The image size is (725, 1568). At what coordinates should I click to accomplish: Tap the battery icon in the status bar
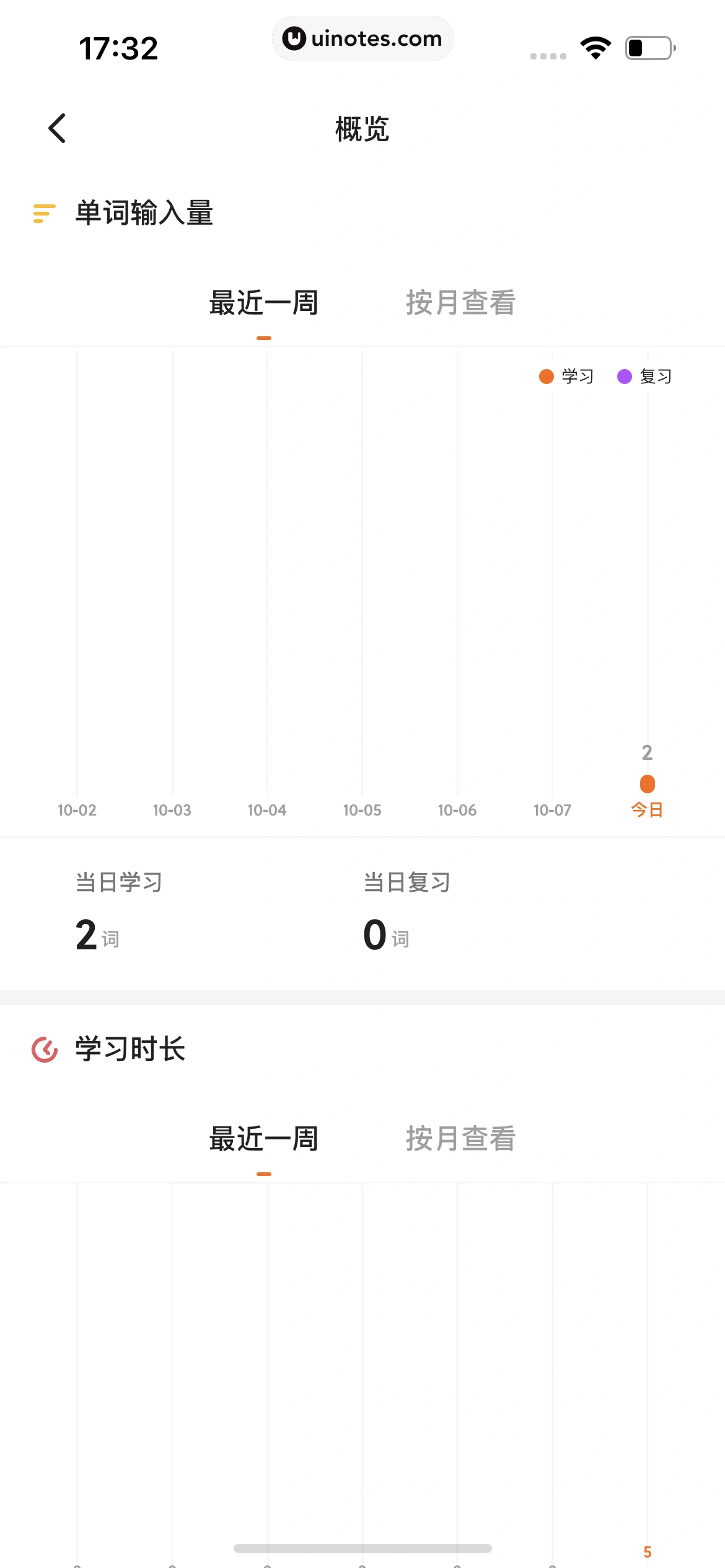[x=648, y=48]
